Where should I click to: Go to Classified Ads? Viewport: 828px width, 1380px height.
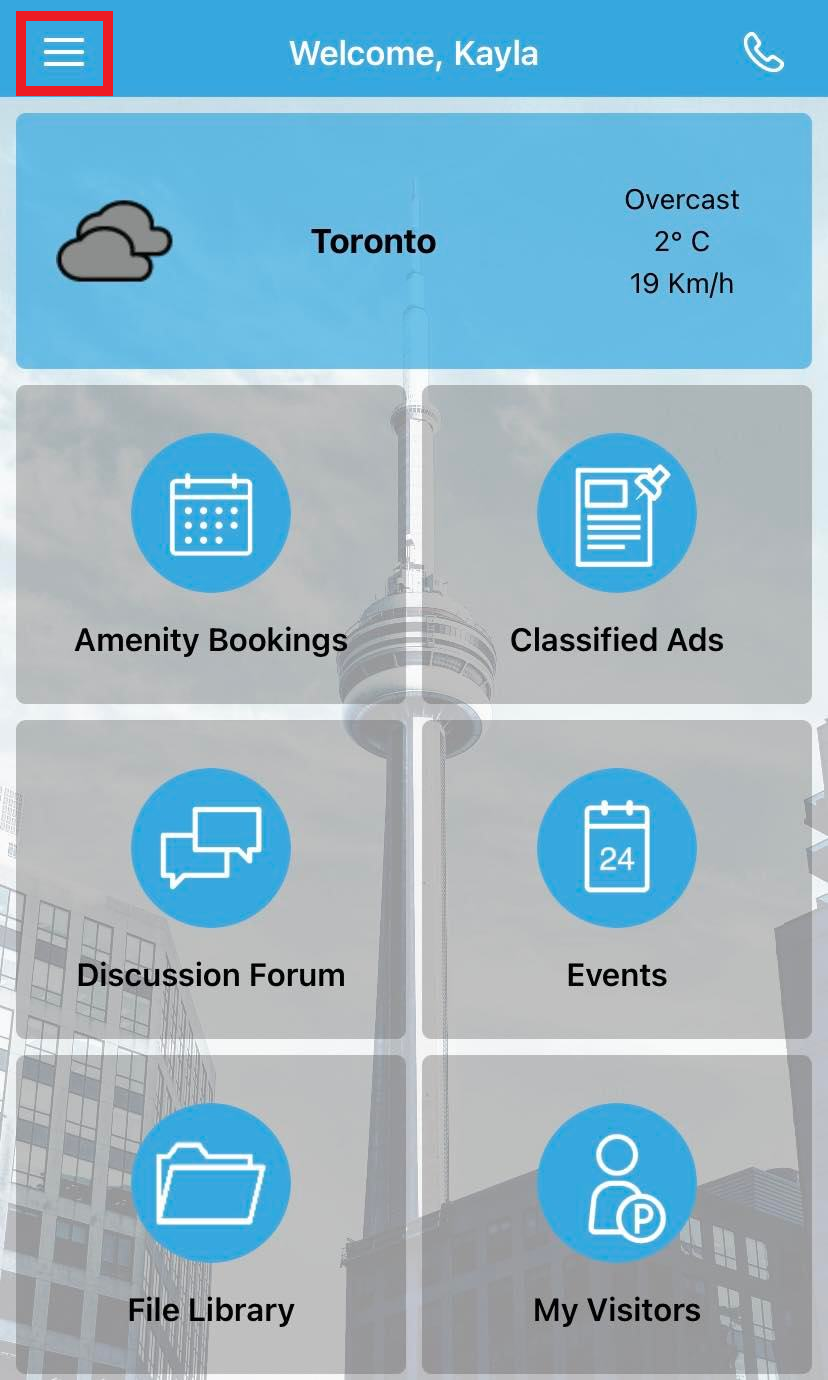pyautogui.click(x=616, y=545)
